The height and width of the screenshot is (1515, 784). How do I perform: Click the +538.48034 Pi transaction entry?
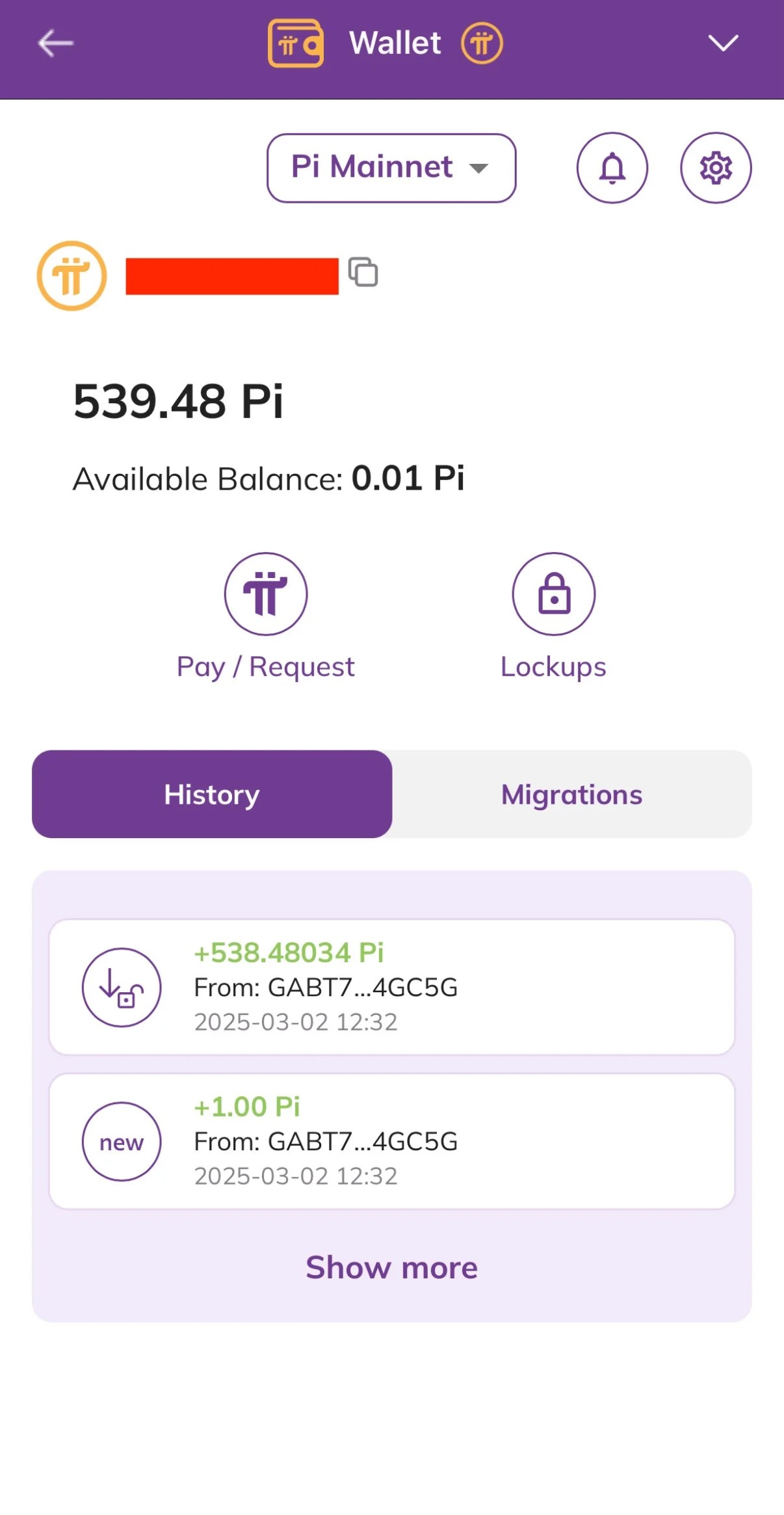pyautogui.click(x=391, y=986)
